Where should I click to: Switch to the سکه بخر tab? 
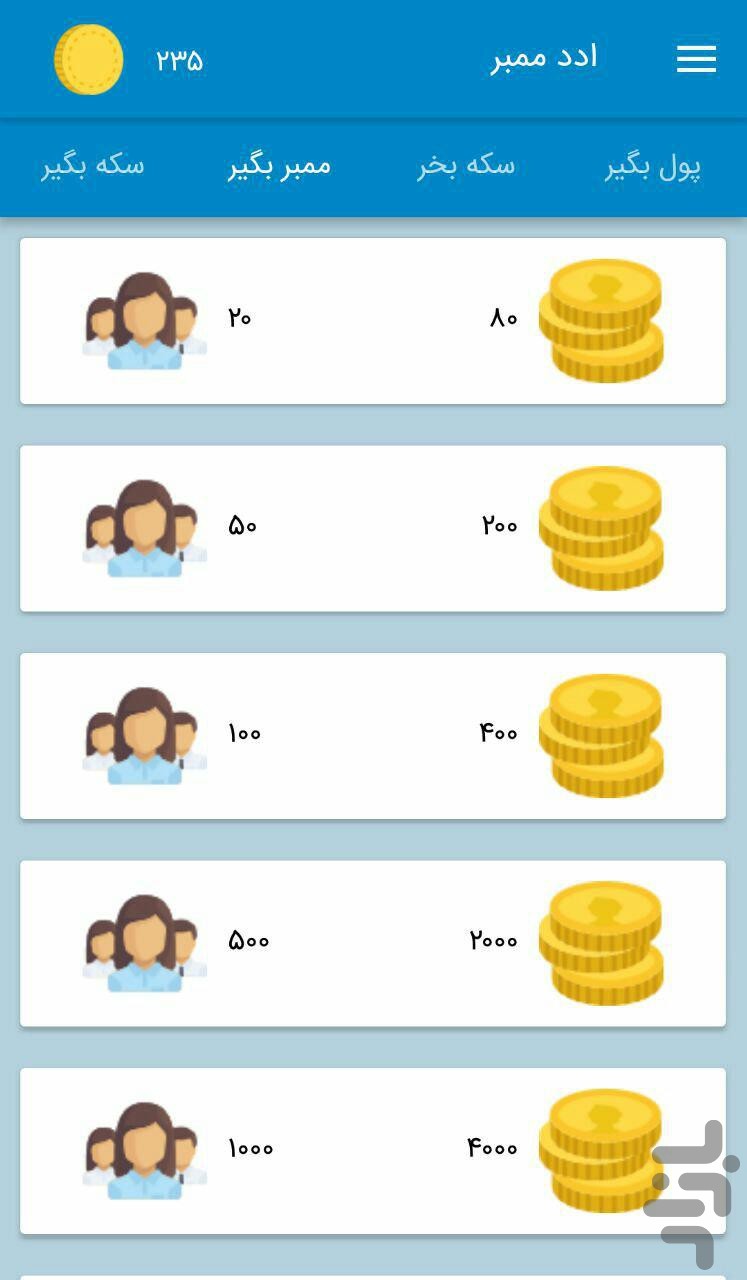(466, 166)
